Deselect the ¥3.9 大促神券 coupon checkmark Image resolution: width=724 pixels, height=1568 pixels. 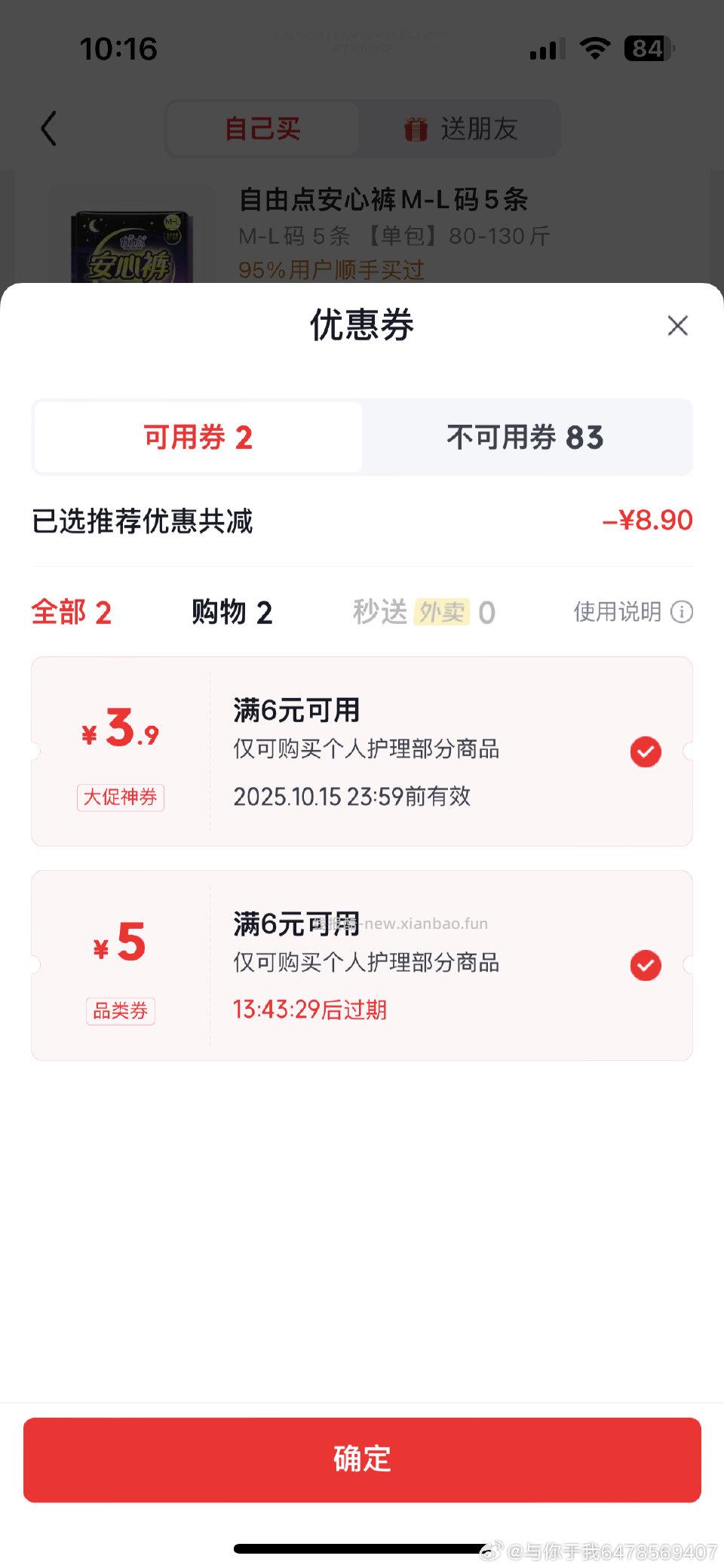click(645, 752)
